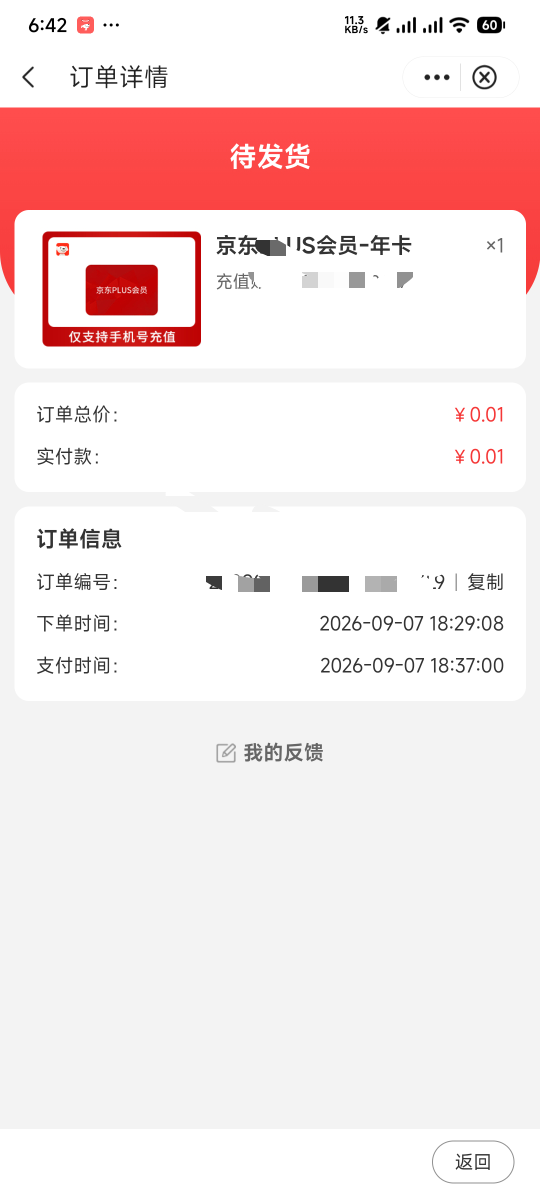The width and height of the screenshot is (540, 1200).
Task: Go back using the top-left arrow
Action: point(28,77)
